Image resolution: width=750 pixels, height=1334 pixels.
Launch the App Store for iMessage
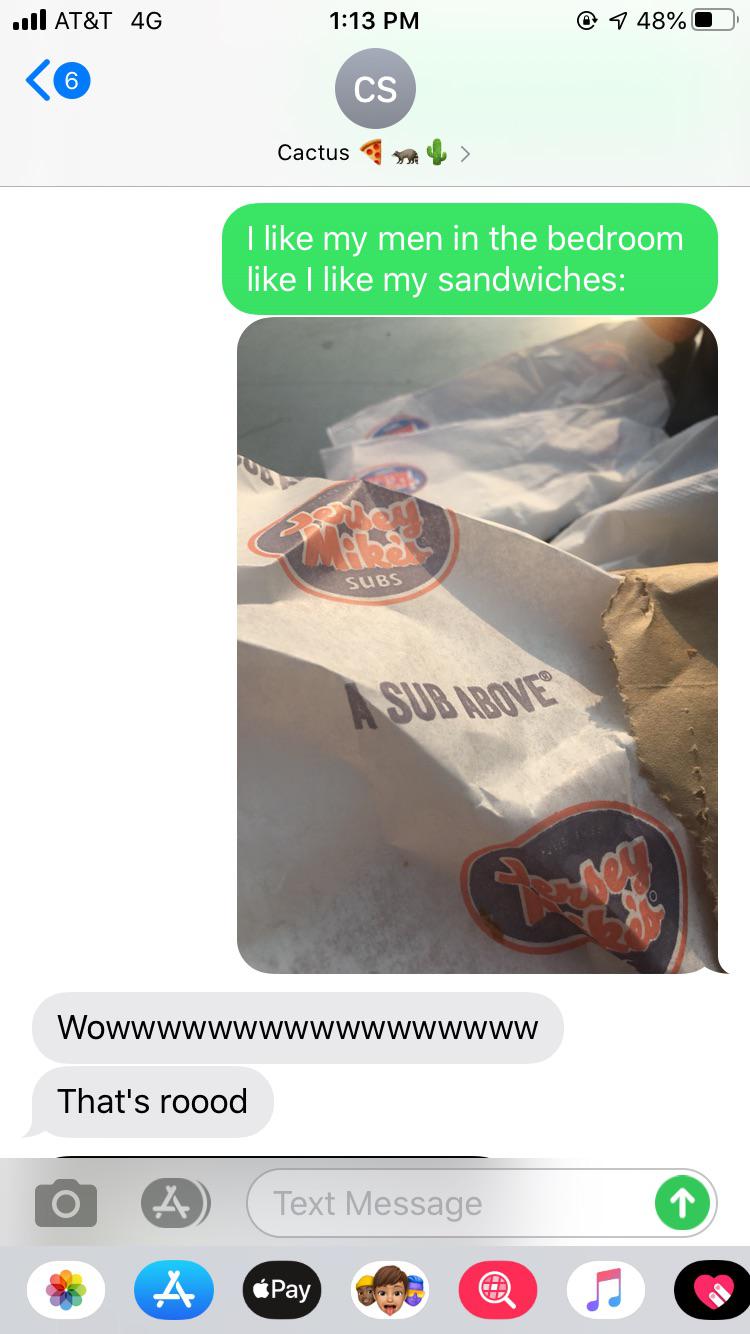point(174,1290)
